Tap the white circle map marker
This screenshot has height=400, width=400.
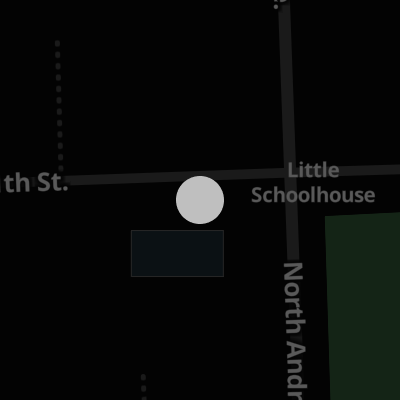coord(200,200)
